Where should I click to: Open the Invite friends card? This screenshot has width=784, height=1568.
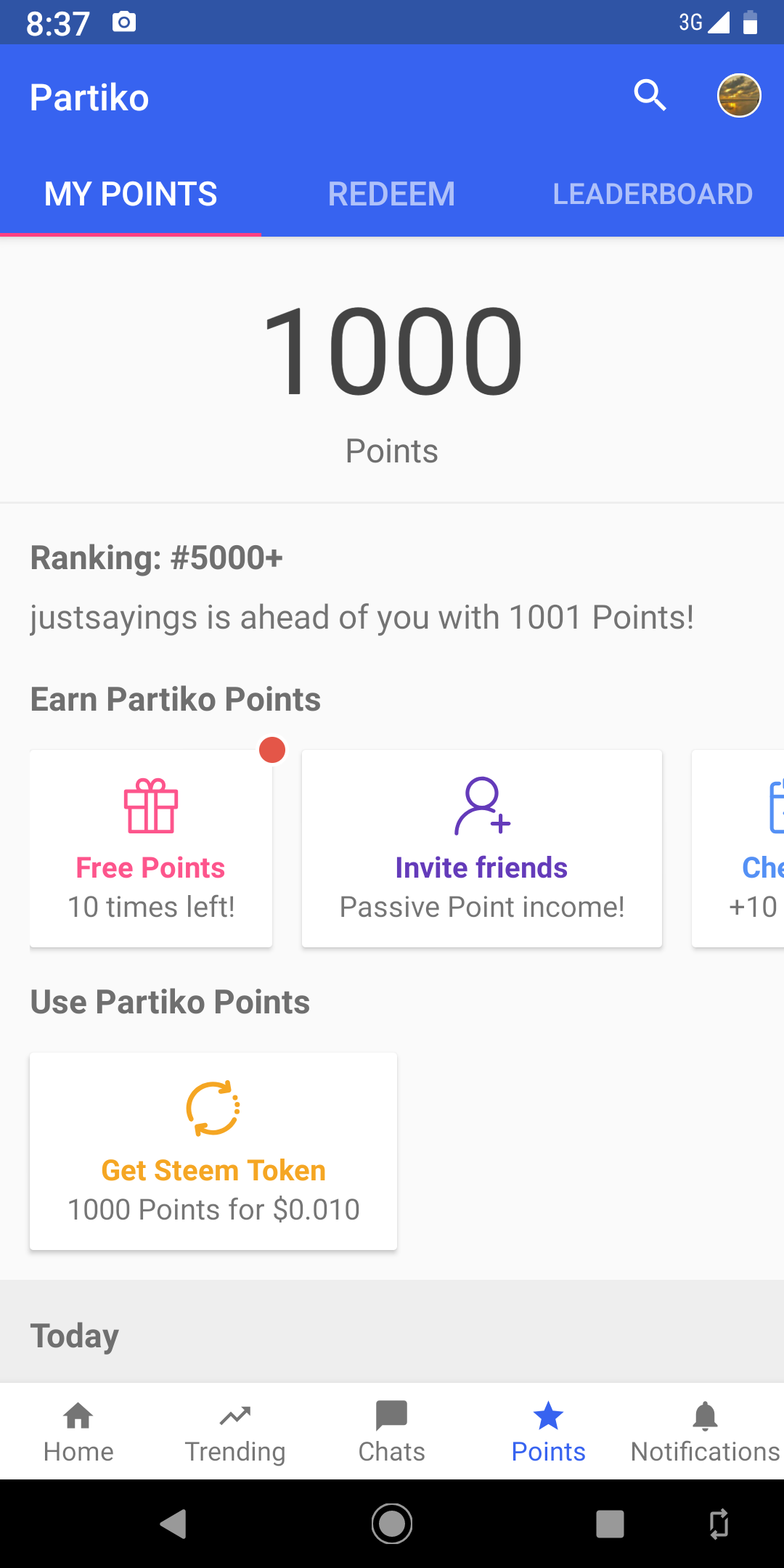click(x=481, y=848)
